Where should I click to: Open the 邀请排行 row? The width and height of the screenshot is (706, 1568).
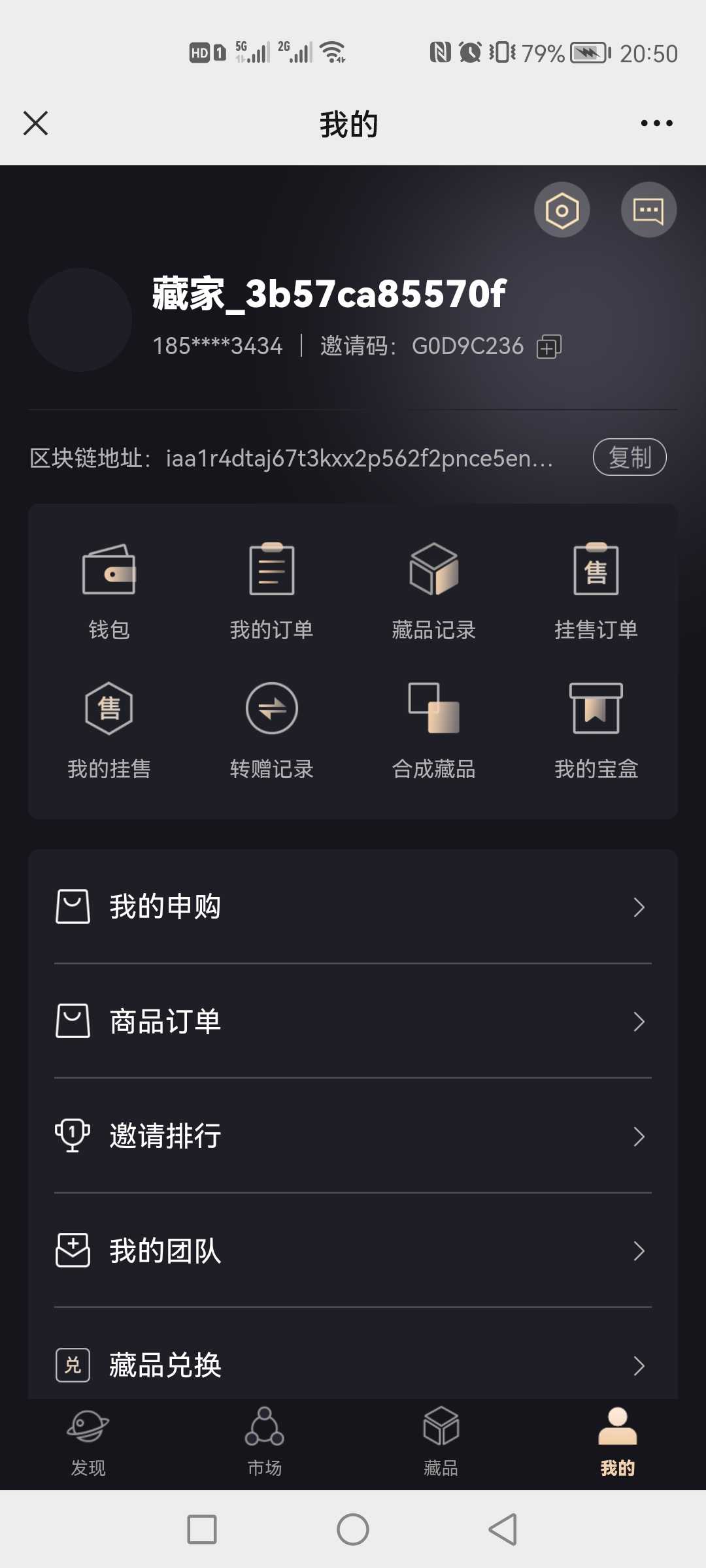pyautogui.click(x=353, y=1136)
